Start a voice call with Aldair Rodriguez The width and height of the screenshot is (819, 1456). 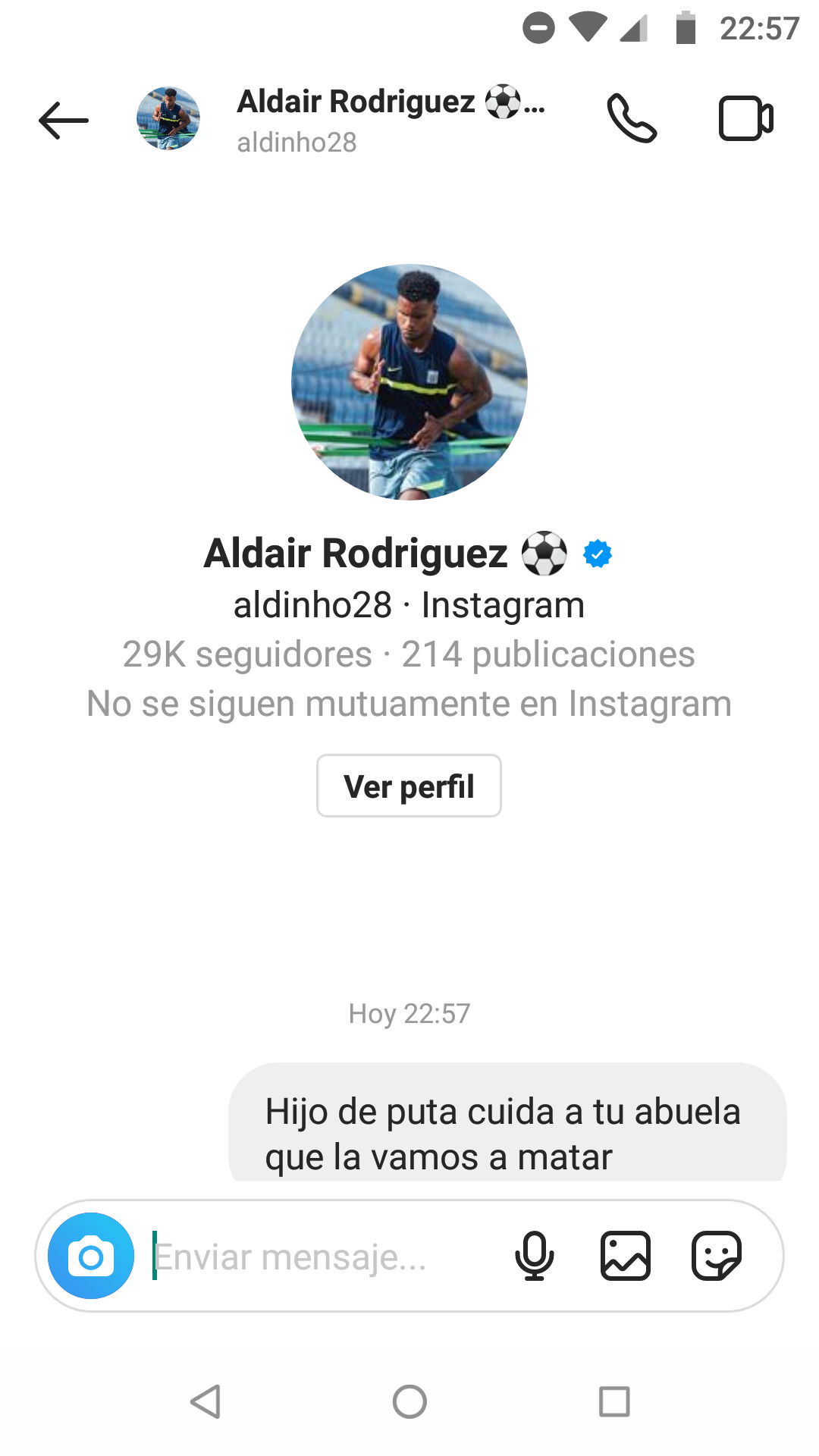pyautogui.click(x=632, y=119)
